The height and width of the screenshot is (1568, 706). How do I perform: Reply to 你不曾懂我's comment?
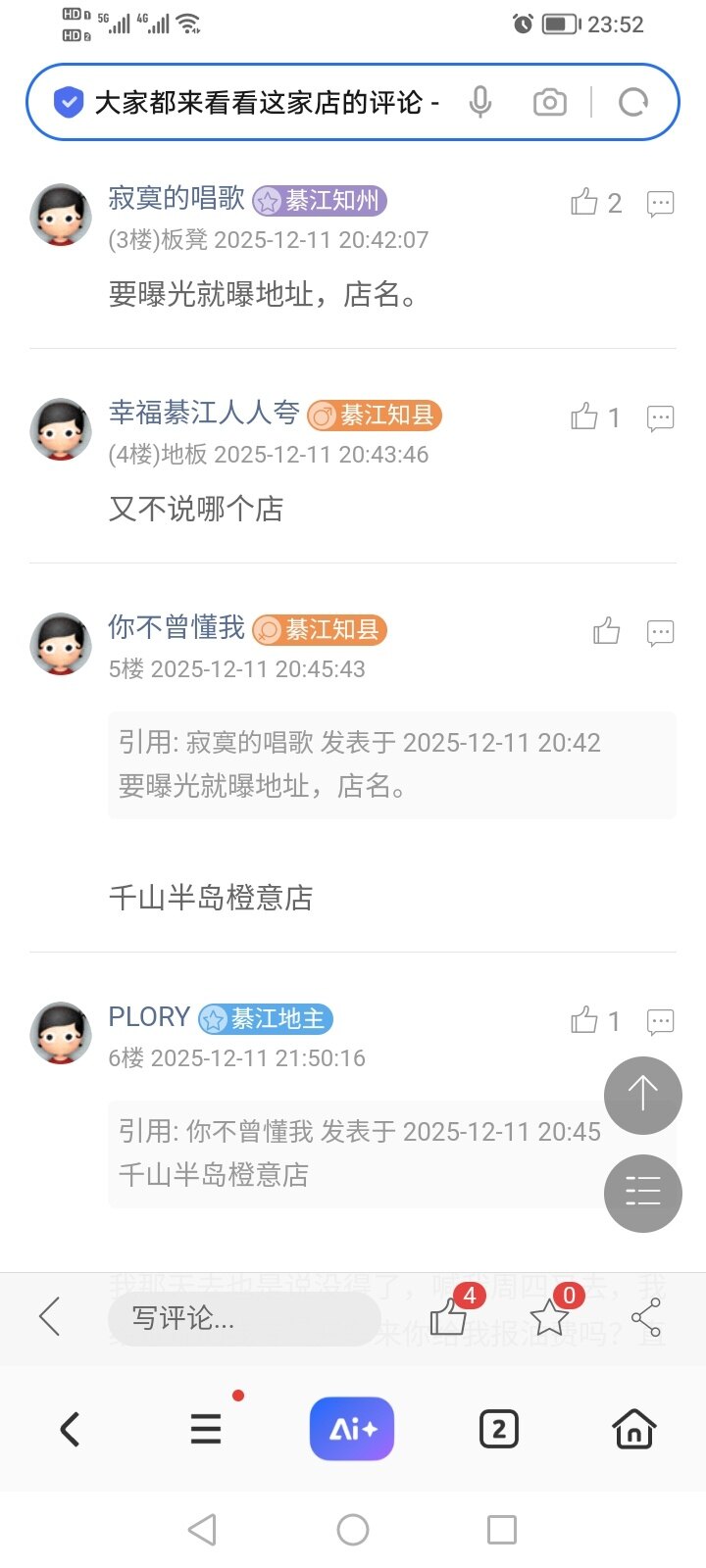tap(660, 632)
